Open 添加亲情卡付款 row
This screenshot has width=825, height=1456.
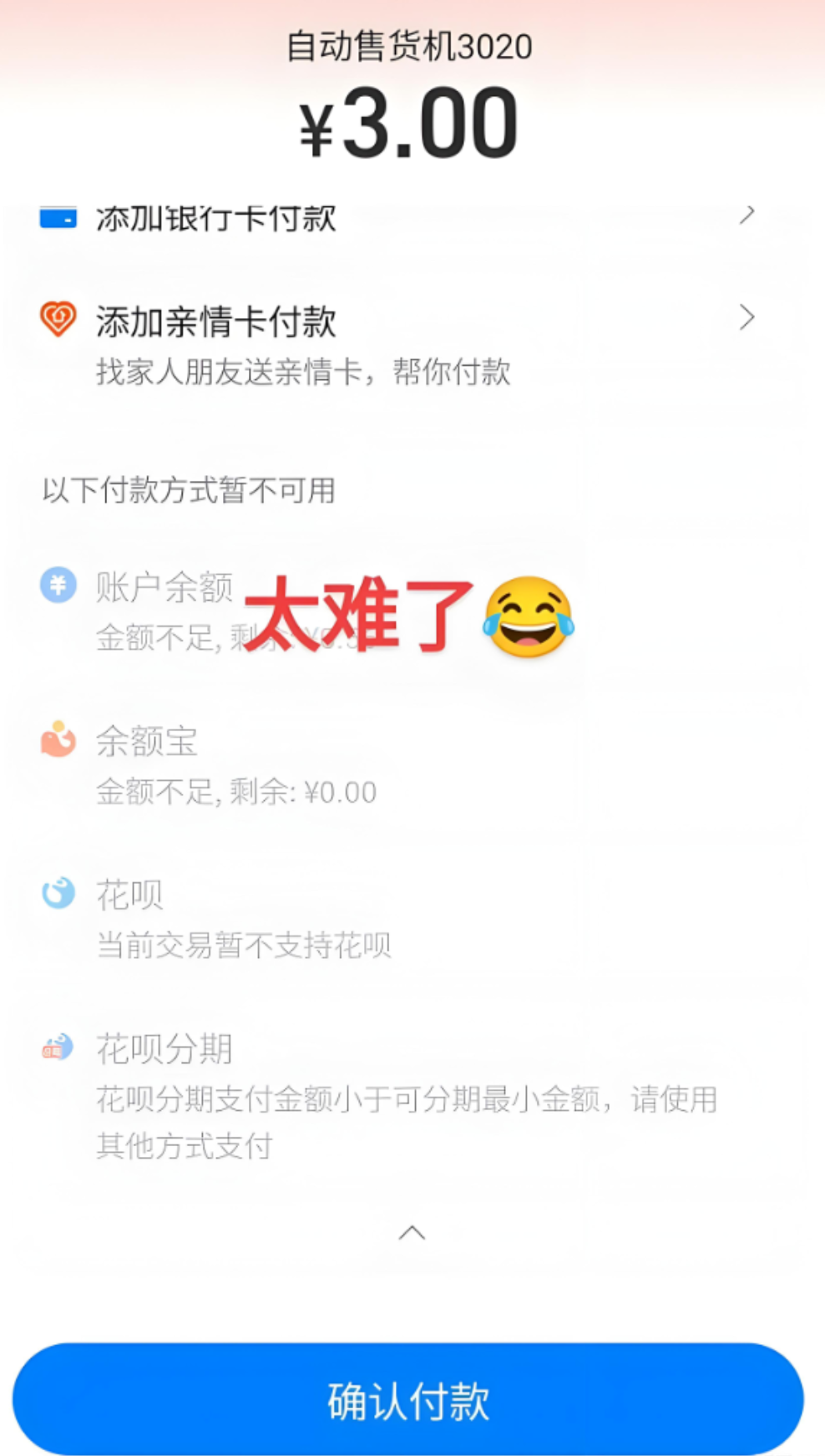coord(215,322)
